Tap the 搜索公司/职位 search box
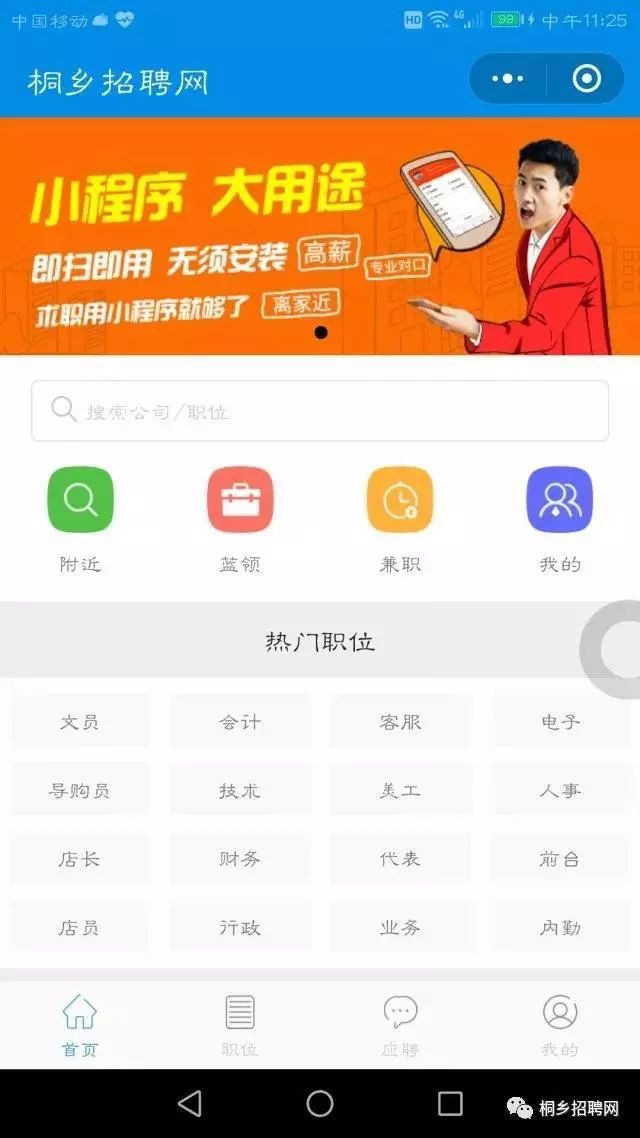 click(320, 411)
